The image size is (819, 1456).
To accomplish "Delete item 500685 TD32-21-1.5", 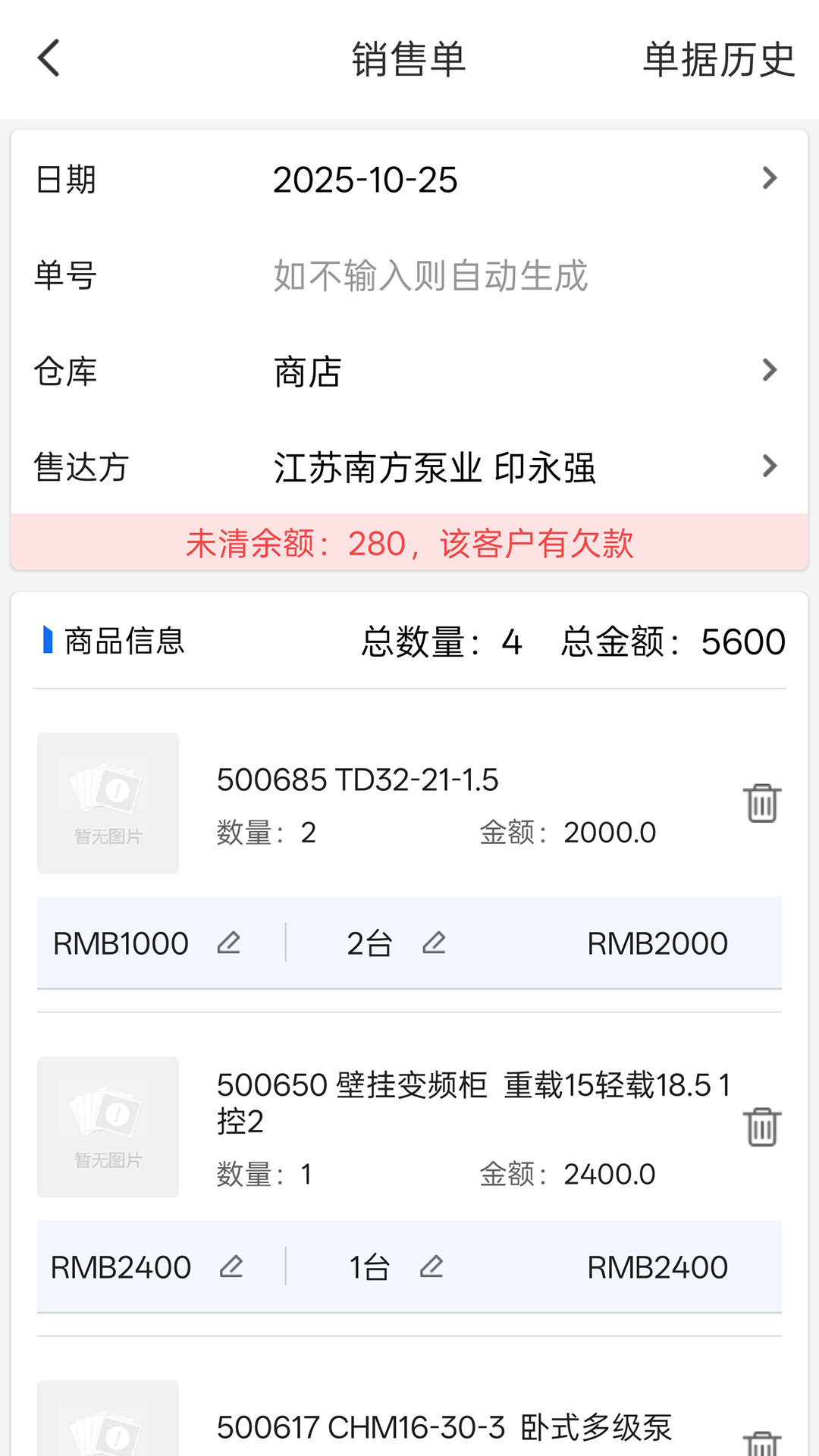I will coord(761,803).
